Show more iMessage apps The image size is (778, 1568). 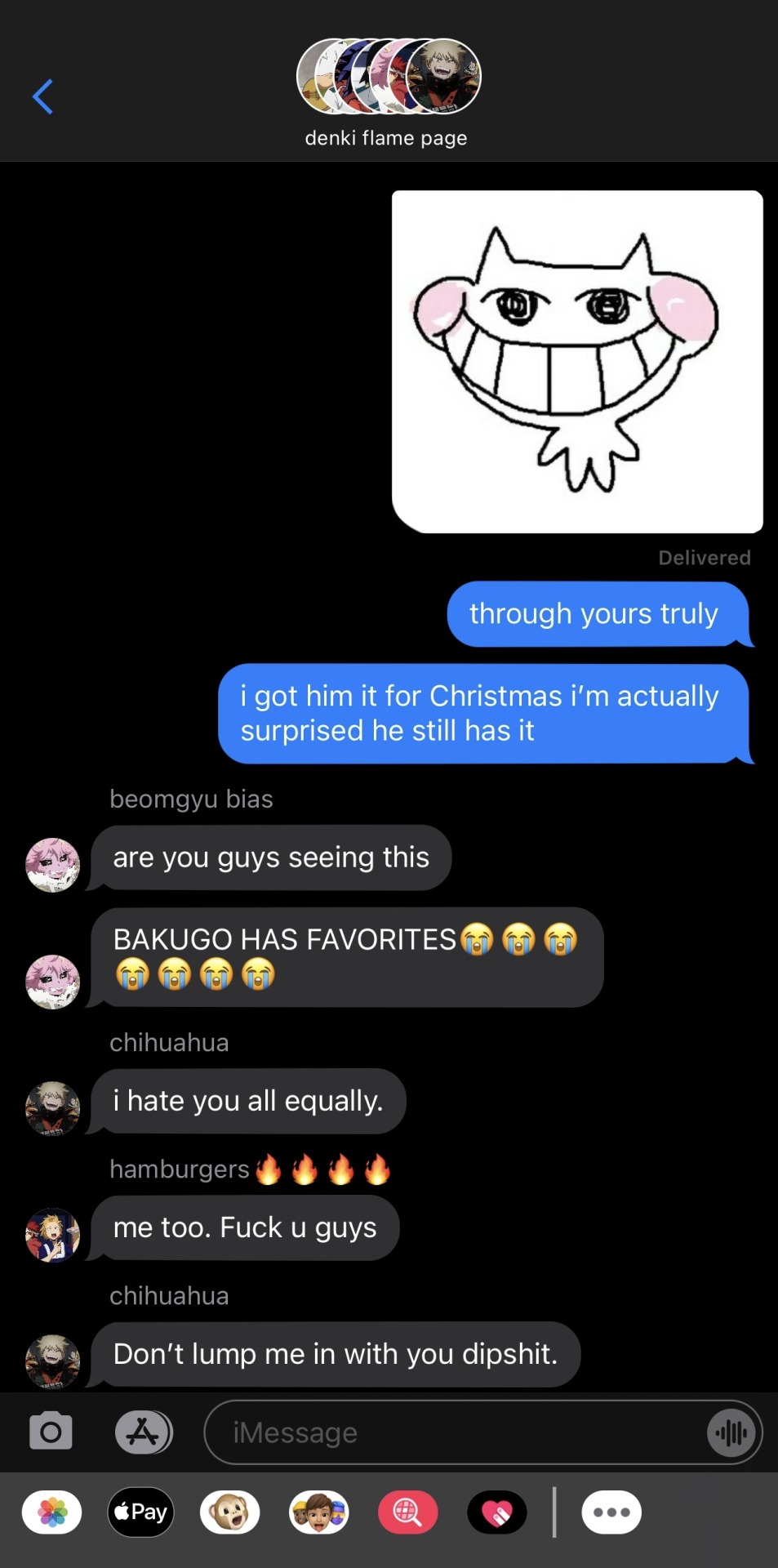pyautogui.click(x=611, y=1512)
